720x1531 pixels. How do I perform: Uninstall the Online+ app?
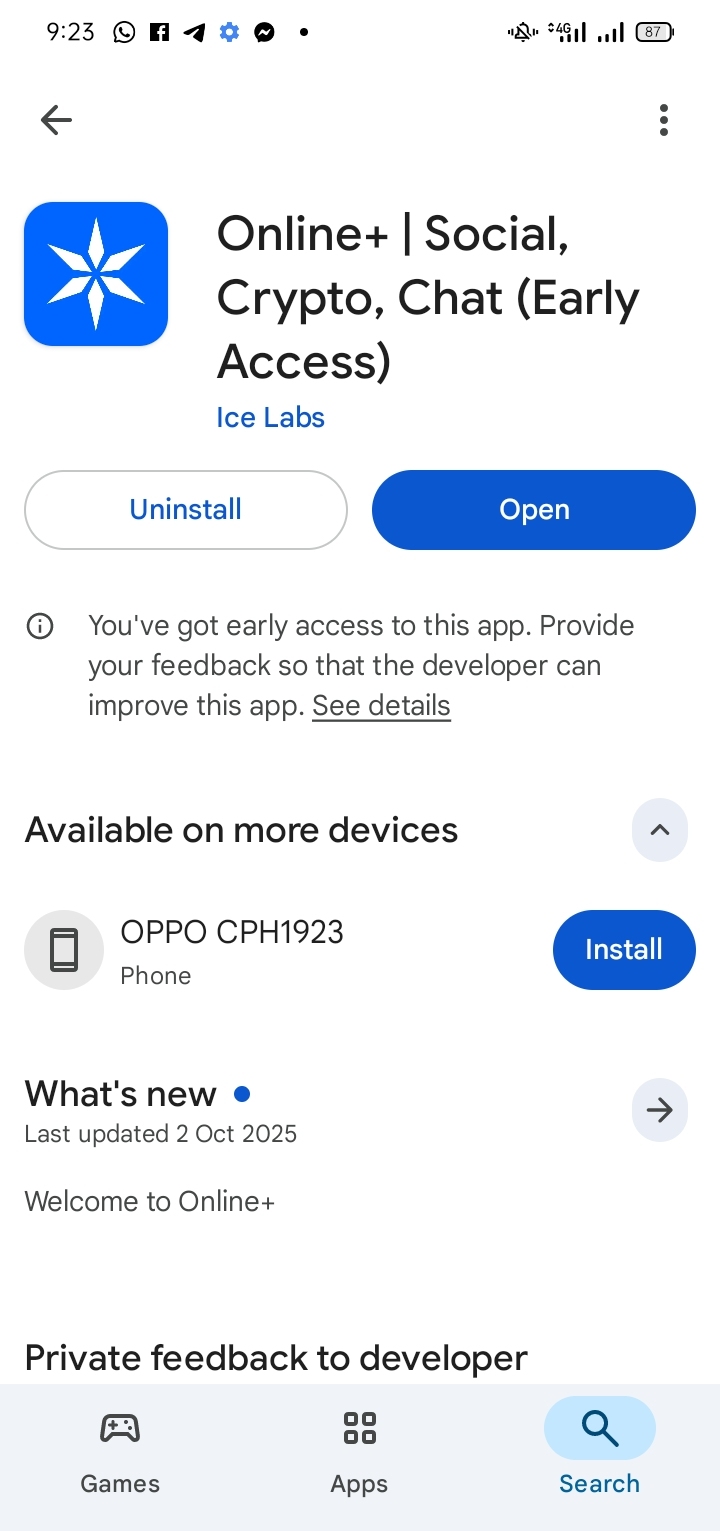pyautogui.click(x=186, y=510)
